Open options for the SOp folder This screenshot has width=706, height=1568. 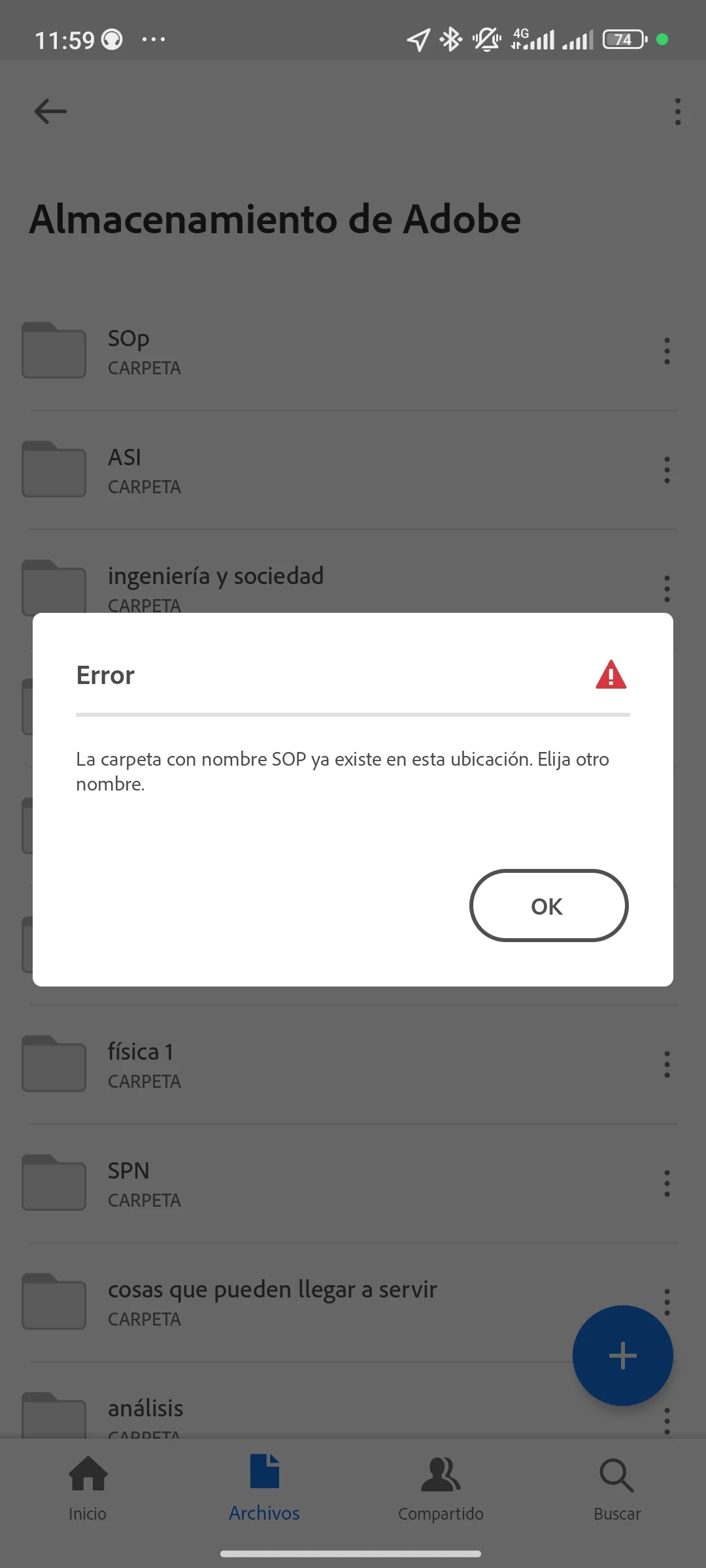tap(667, 351)
